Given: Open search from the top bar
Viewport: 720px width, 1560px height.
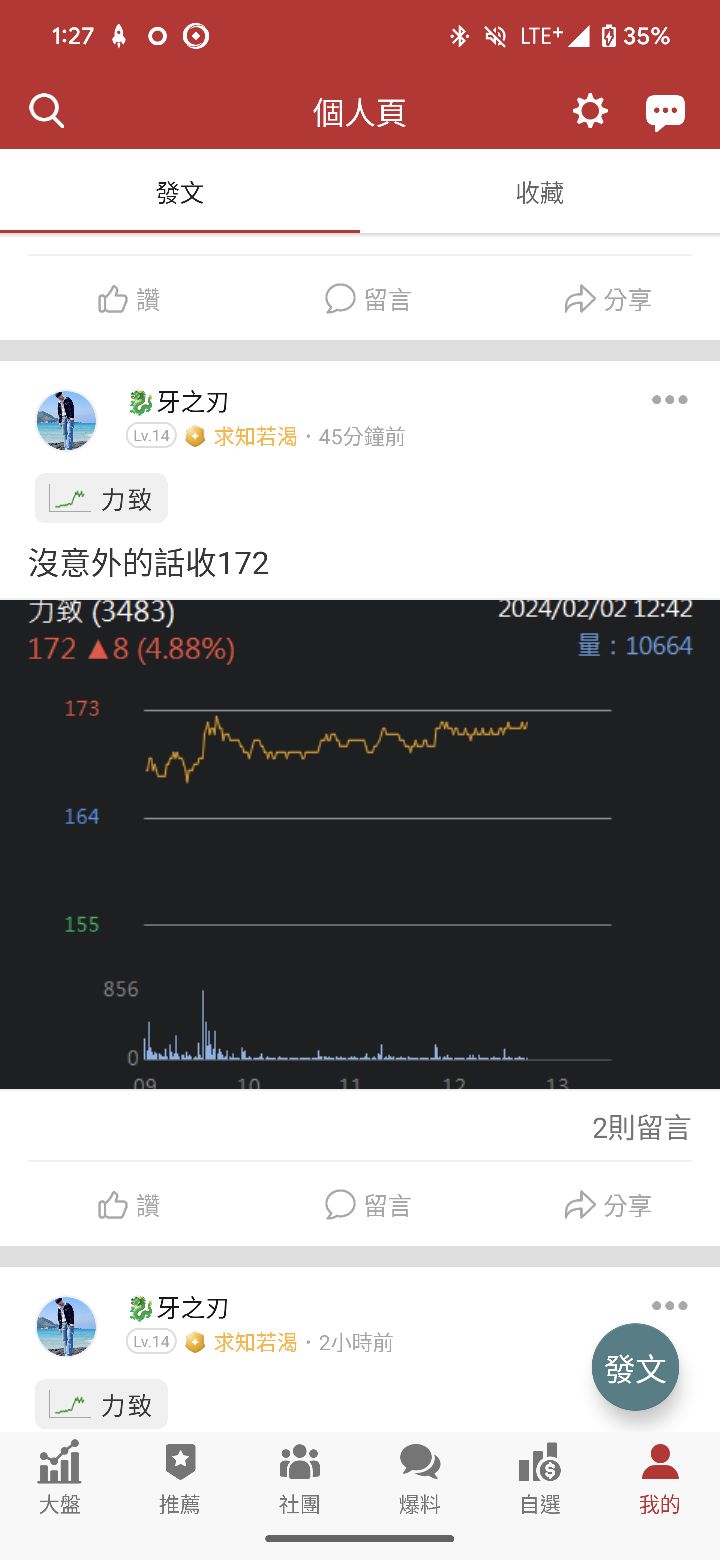Looking at the screenshot, I should click(x=46, y=111).
